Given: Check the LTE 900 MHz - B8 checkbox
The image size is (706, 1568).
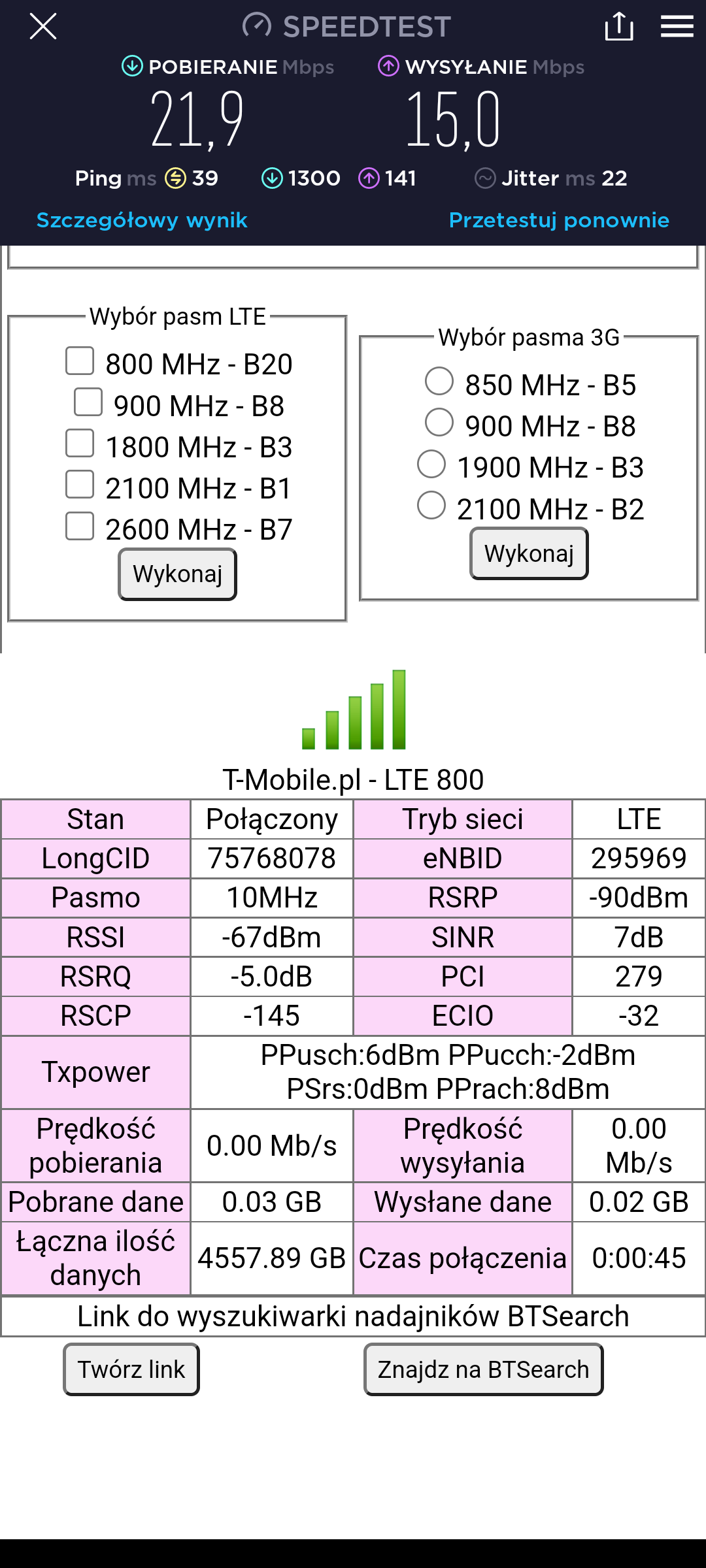Looking at the screenshot, I should coord(88,402).
